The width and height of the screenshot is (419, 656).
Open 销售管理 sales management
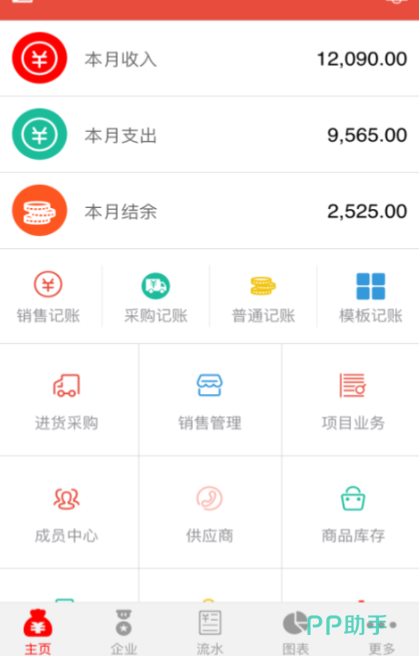210,400
